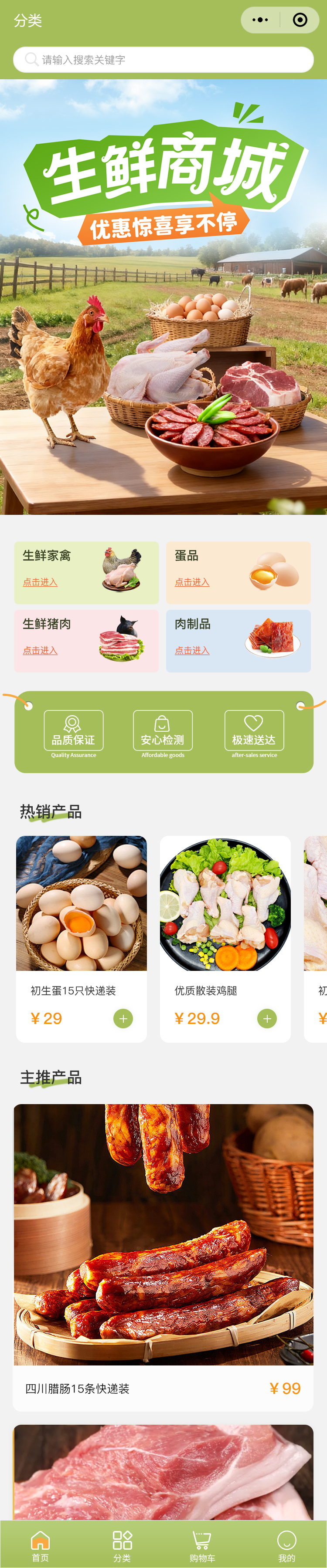Open the 生鲜家禽 category card
The height and width of the screenshot is (1568, 327).
click(x=86, y=572)
